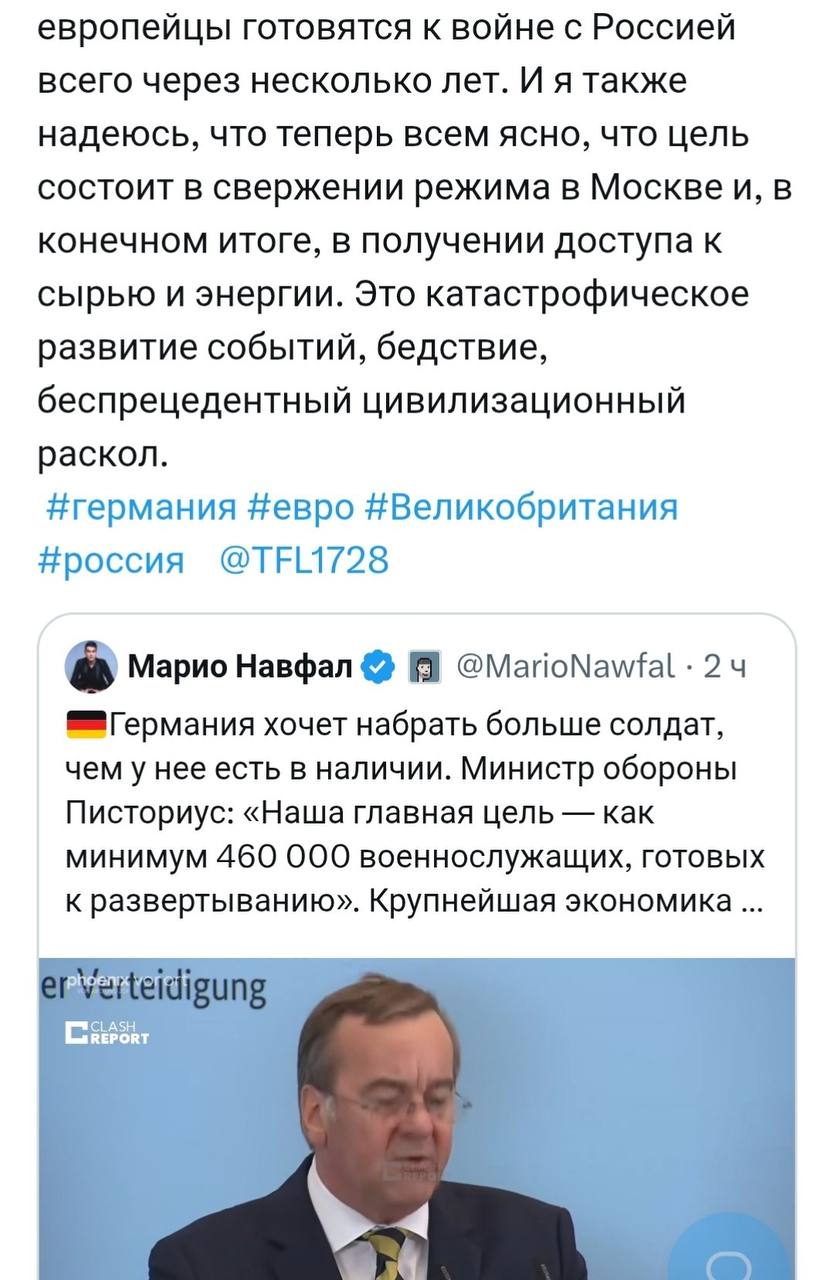Open the #германия hashtag
The width and height of the screenshot is (834, 1280).
[x=141, y=508]
